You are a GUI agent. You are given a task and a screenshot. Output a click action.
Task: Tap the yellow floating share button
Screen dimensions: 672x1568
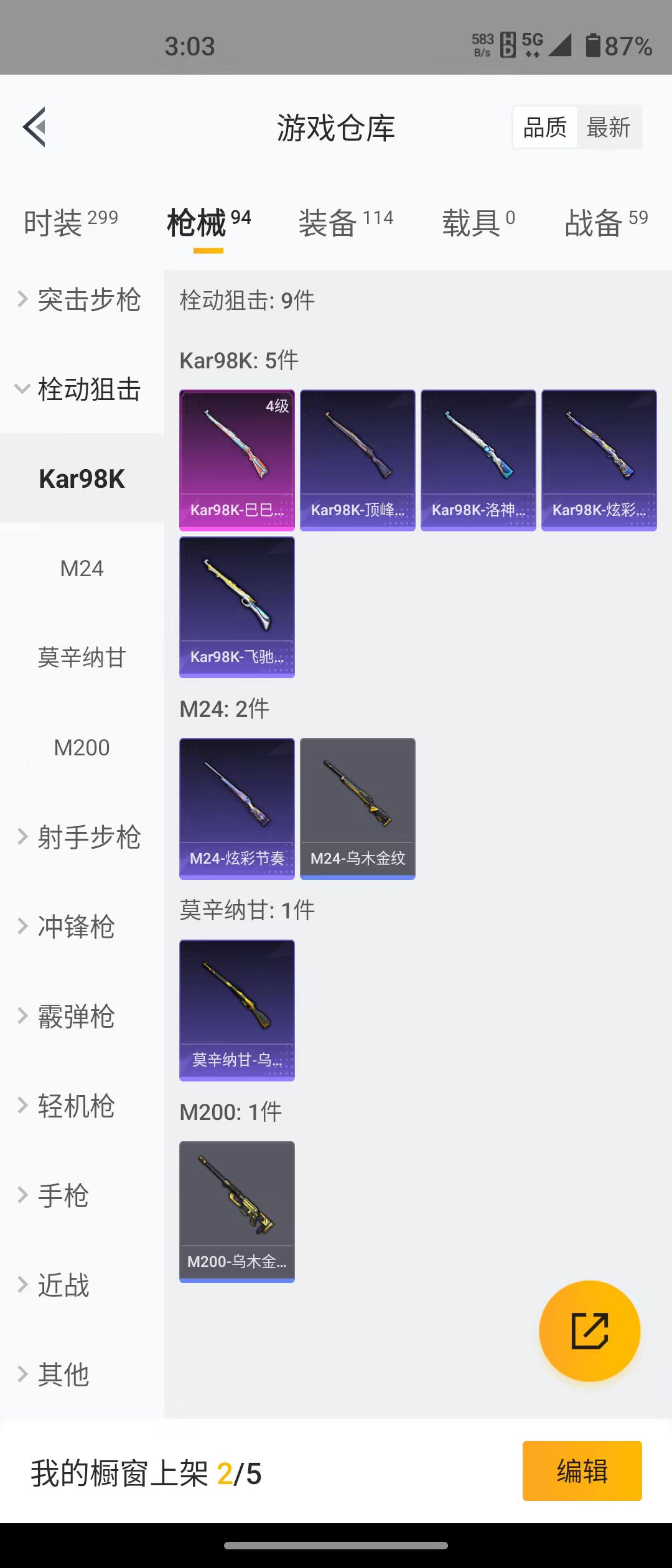(x=589, y=1331)
